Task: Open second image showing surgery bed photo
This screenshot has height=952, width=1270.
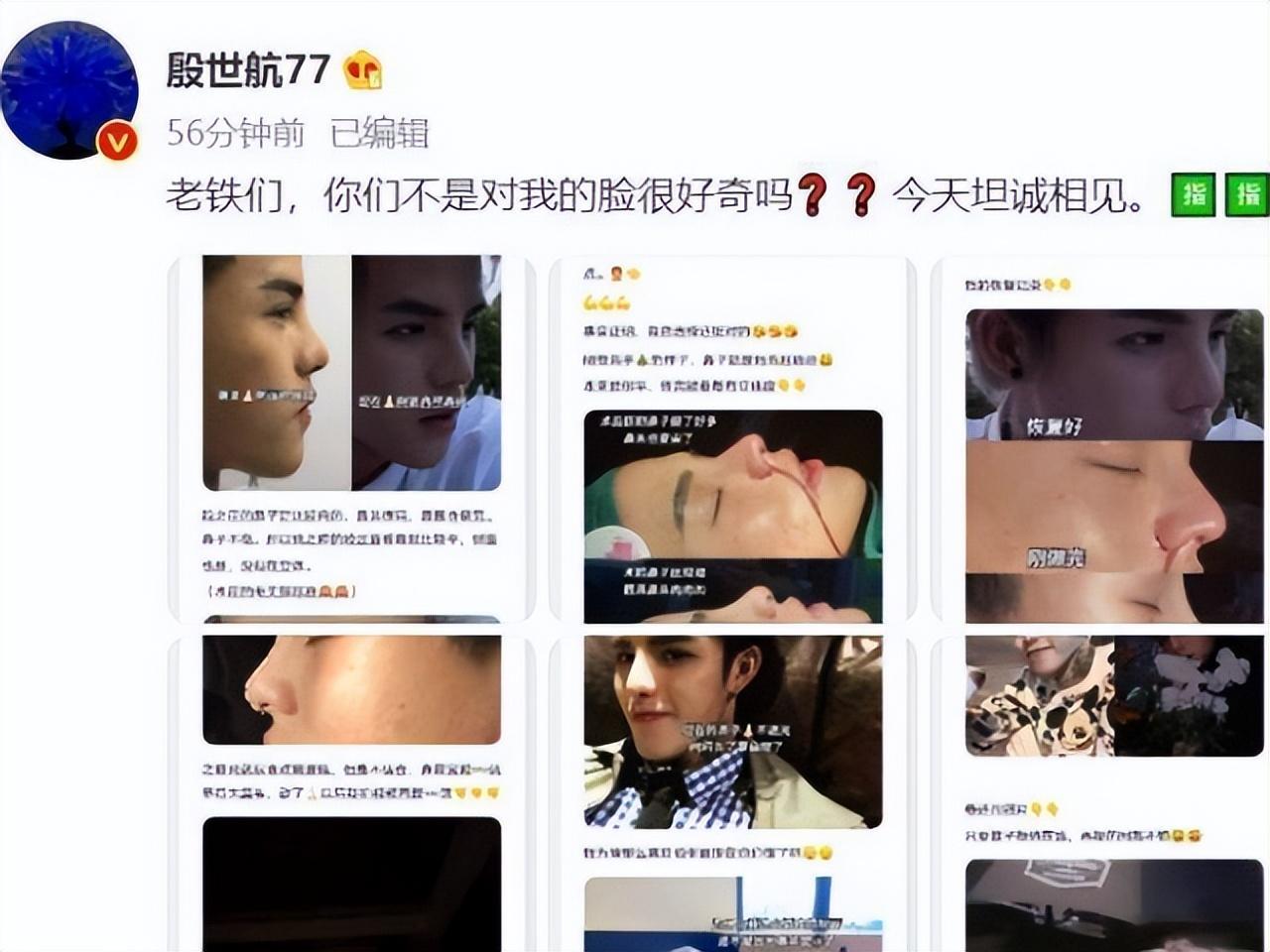Action: pyautogui.click(x=732, y=438)
